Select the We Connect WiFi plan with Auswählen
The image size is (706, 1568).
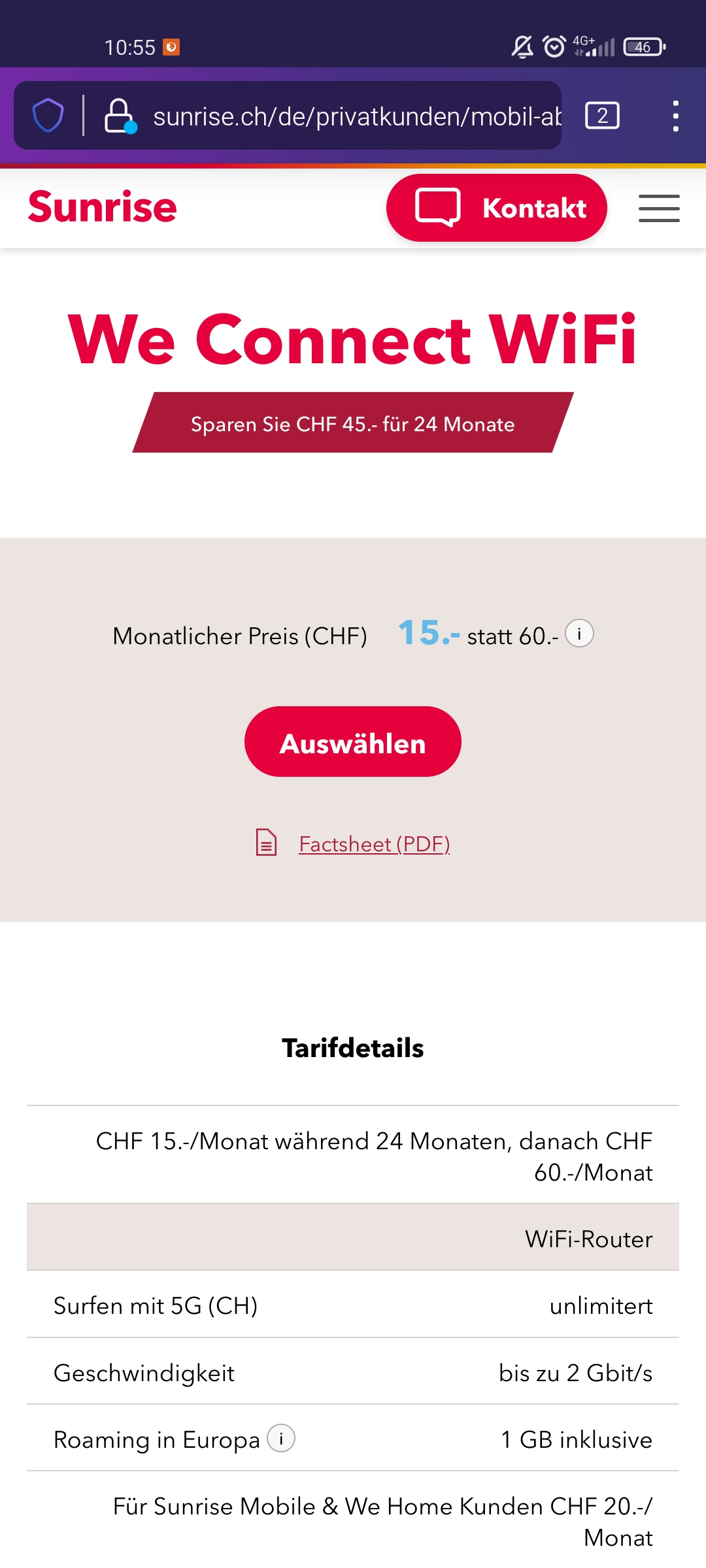tap(353, 742)
